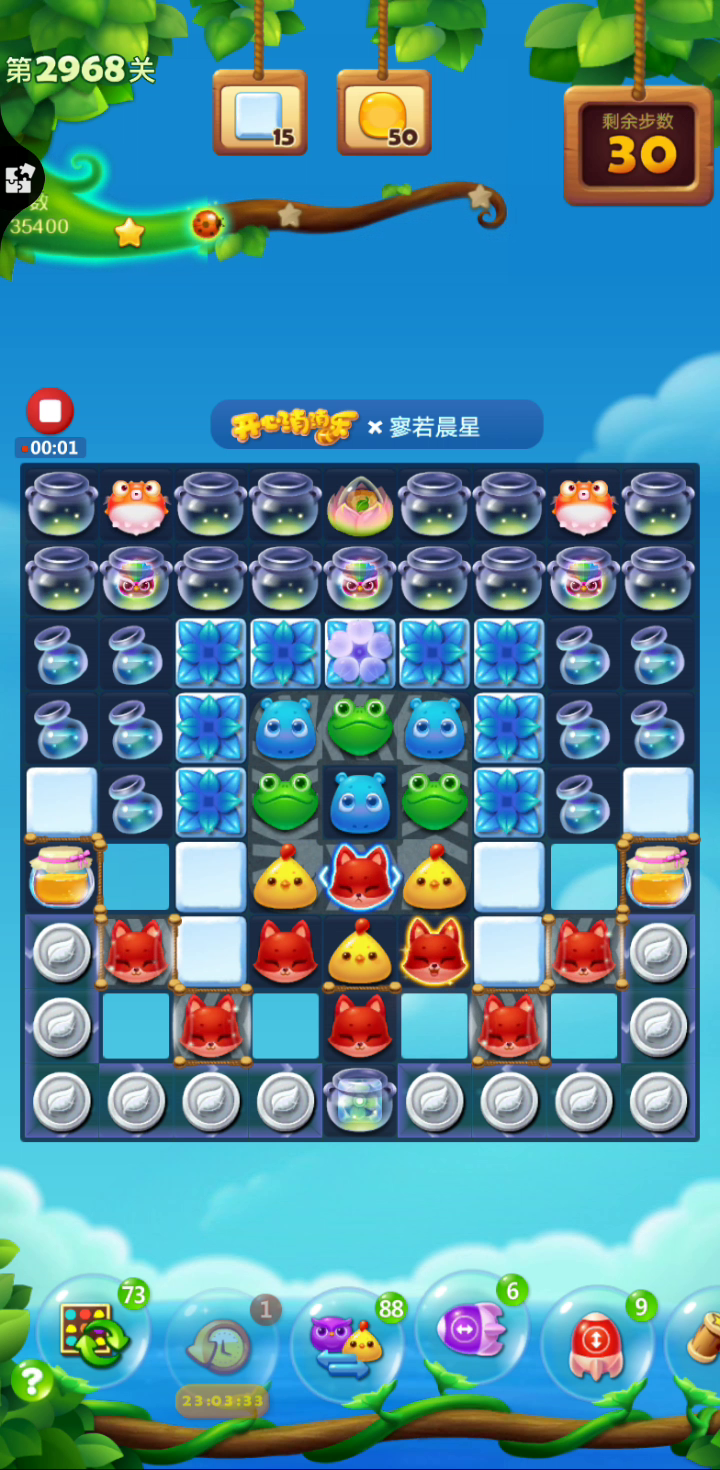The height and width of the screenshot is (1470, 720).
Task: Activate the purple horizontal rocket booster
Action: 470,1328
